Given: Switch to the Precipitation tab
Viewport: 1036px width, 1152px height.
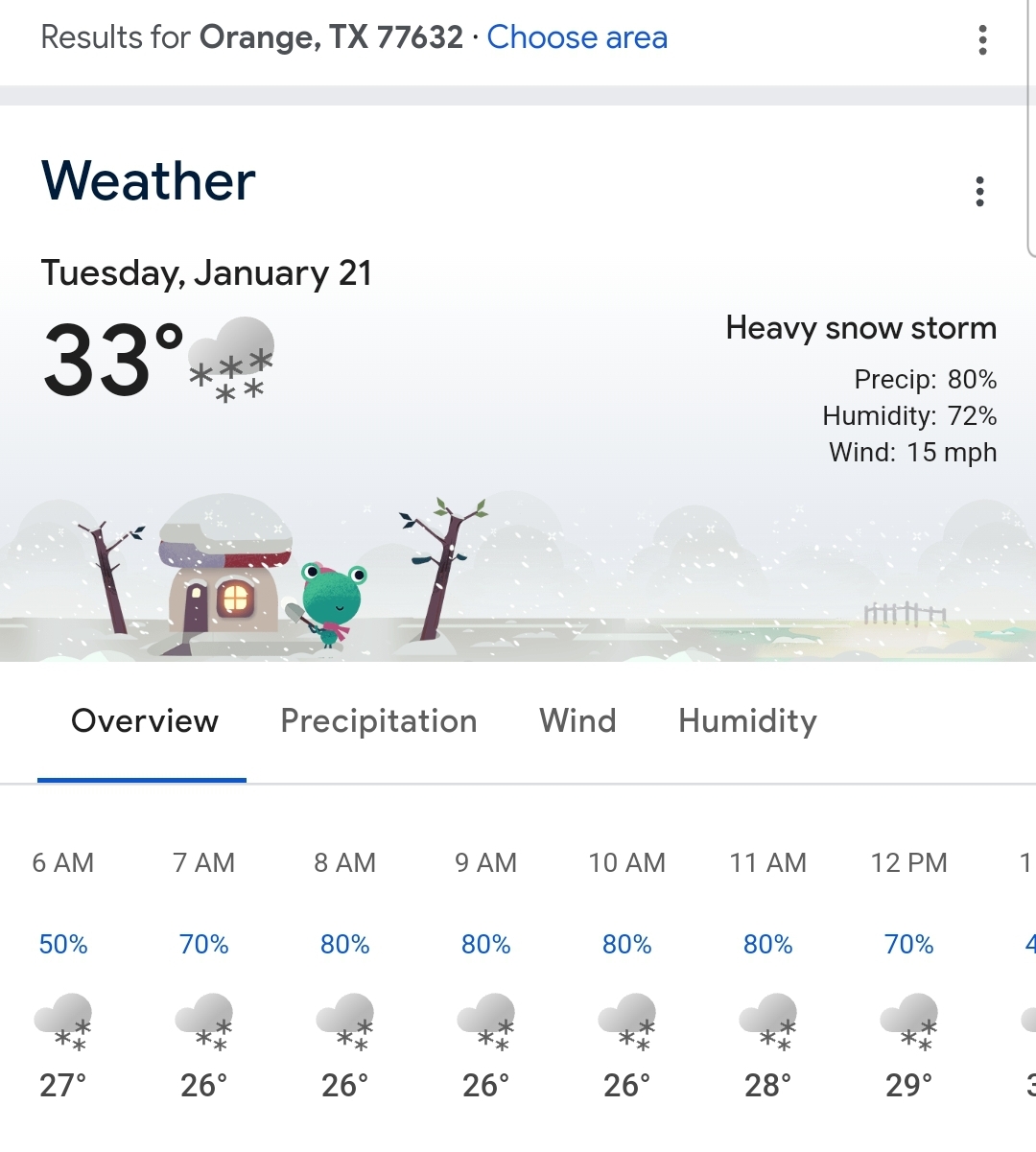Looking at the screenshot, I should coord(378,721).
